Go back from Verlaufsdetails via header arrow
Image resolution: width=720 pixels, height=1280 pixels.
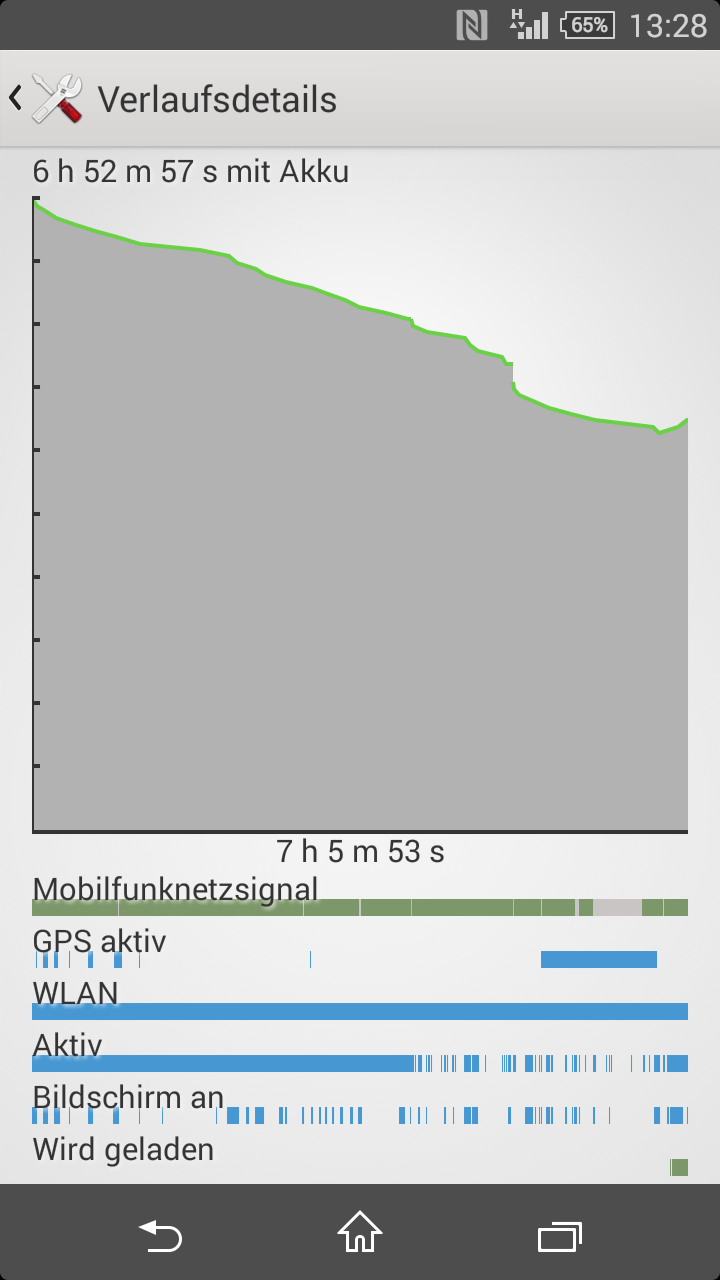click(15, 98)
